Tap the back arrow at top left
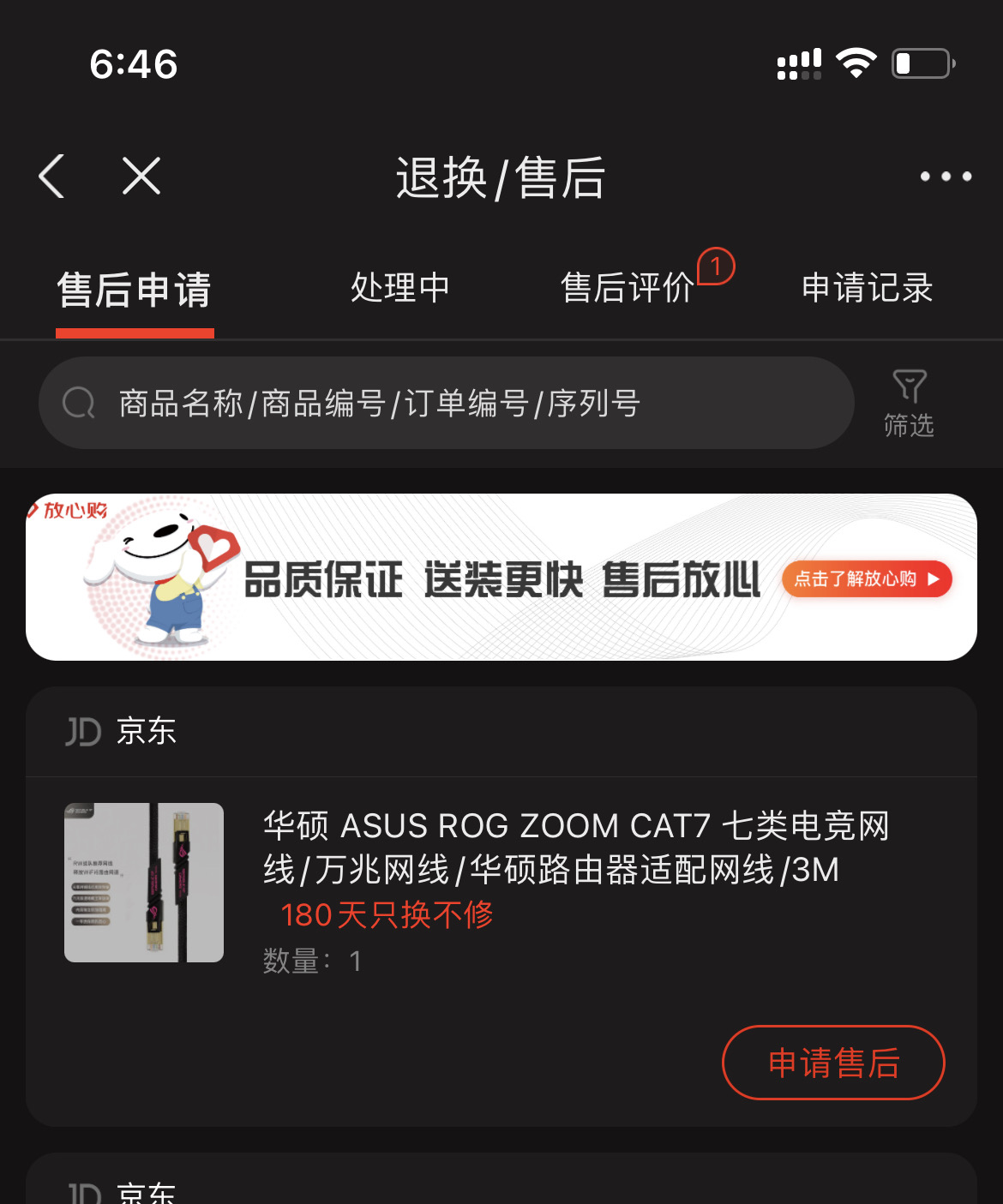 pyautogui.click(x=51, y=177)
